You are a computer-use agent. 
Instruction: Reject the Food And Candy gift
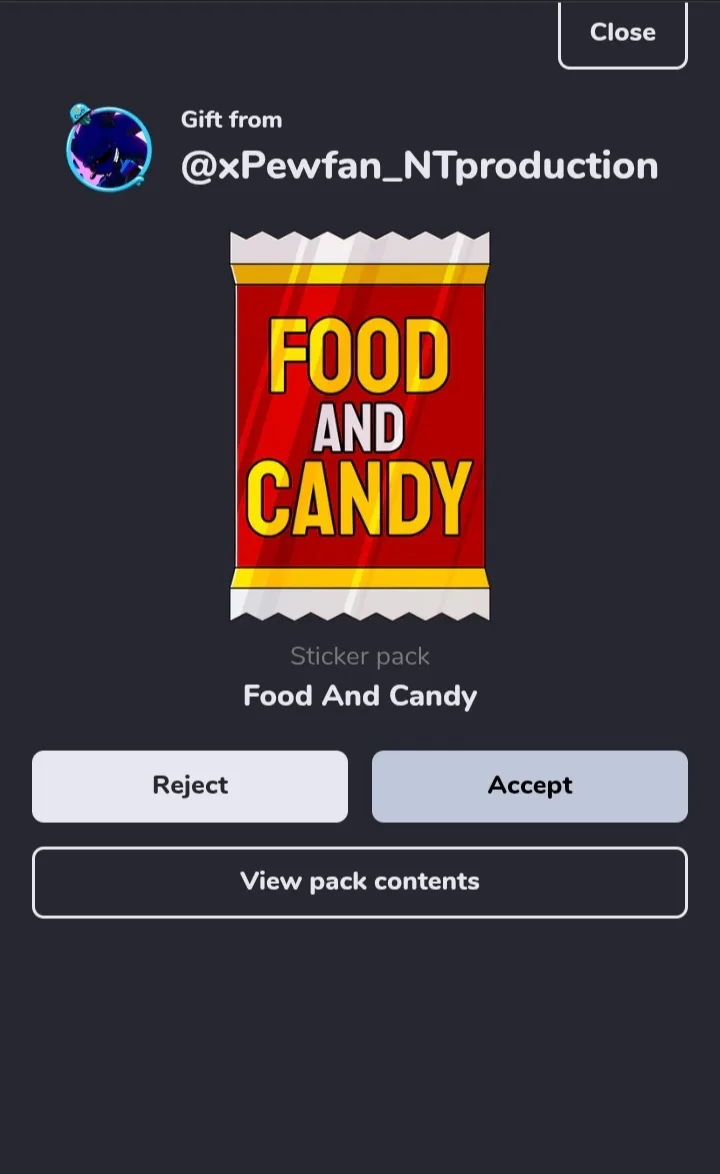(190, 786)
